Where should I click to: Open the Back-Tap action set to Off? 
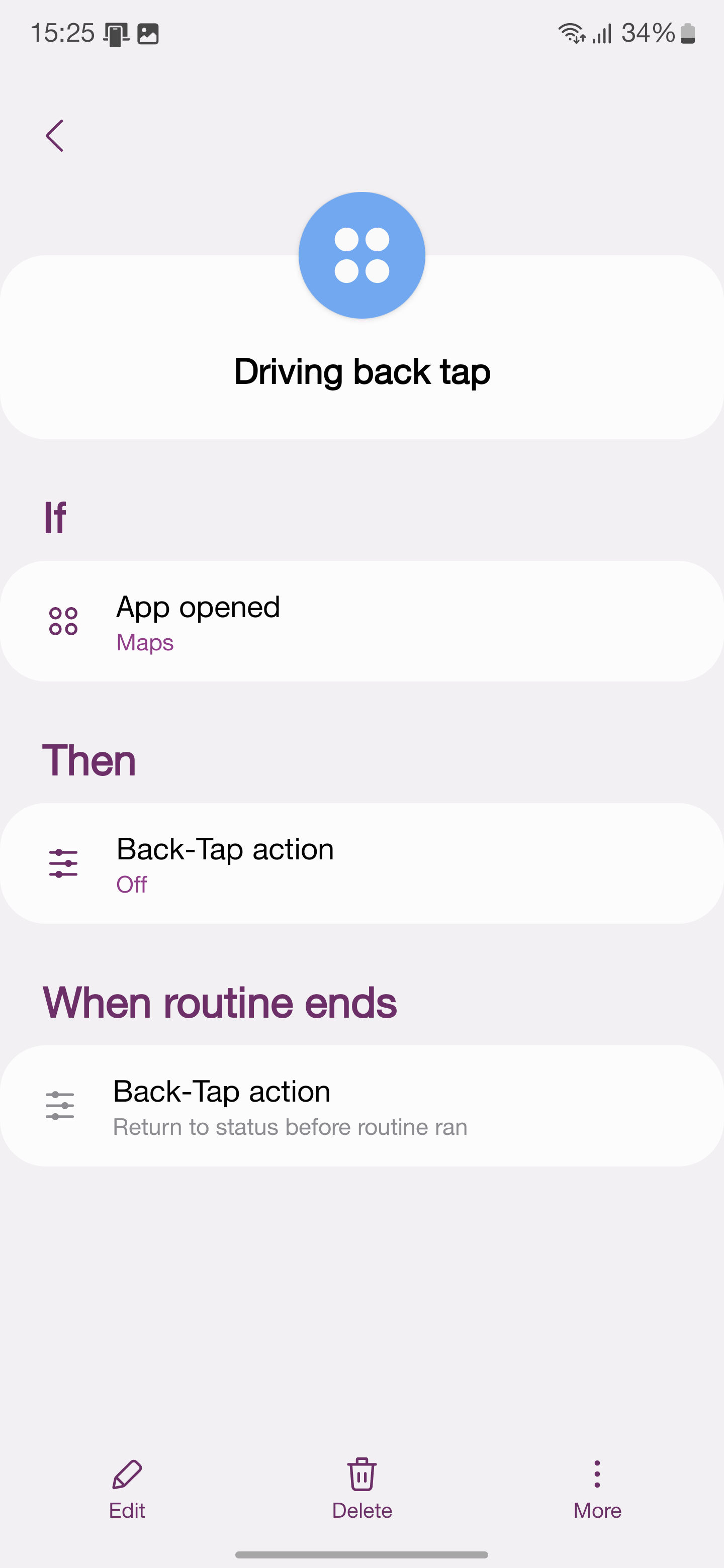pos(361,863)
